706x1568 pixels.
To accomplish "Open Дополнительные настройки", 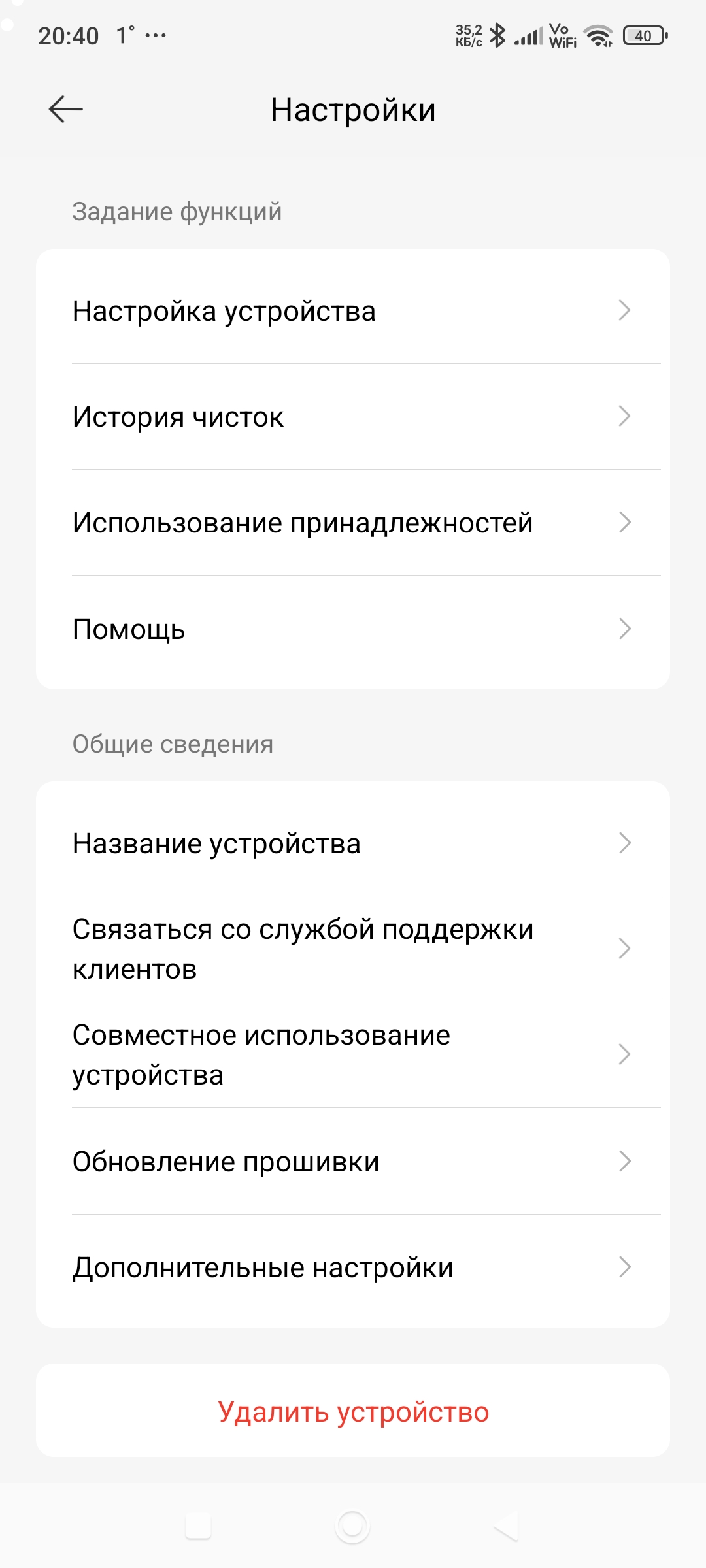I will click(x=353, y=1267).
